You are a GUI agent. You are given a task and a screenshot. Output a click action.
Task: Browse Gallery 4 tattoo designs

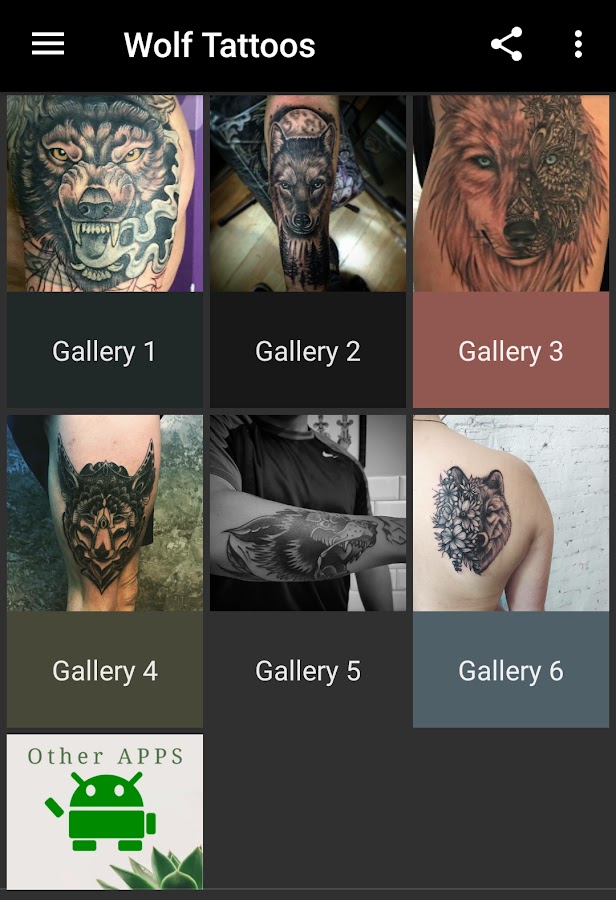pos(105,570)
